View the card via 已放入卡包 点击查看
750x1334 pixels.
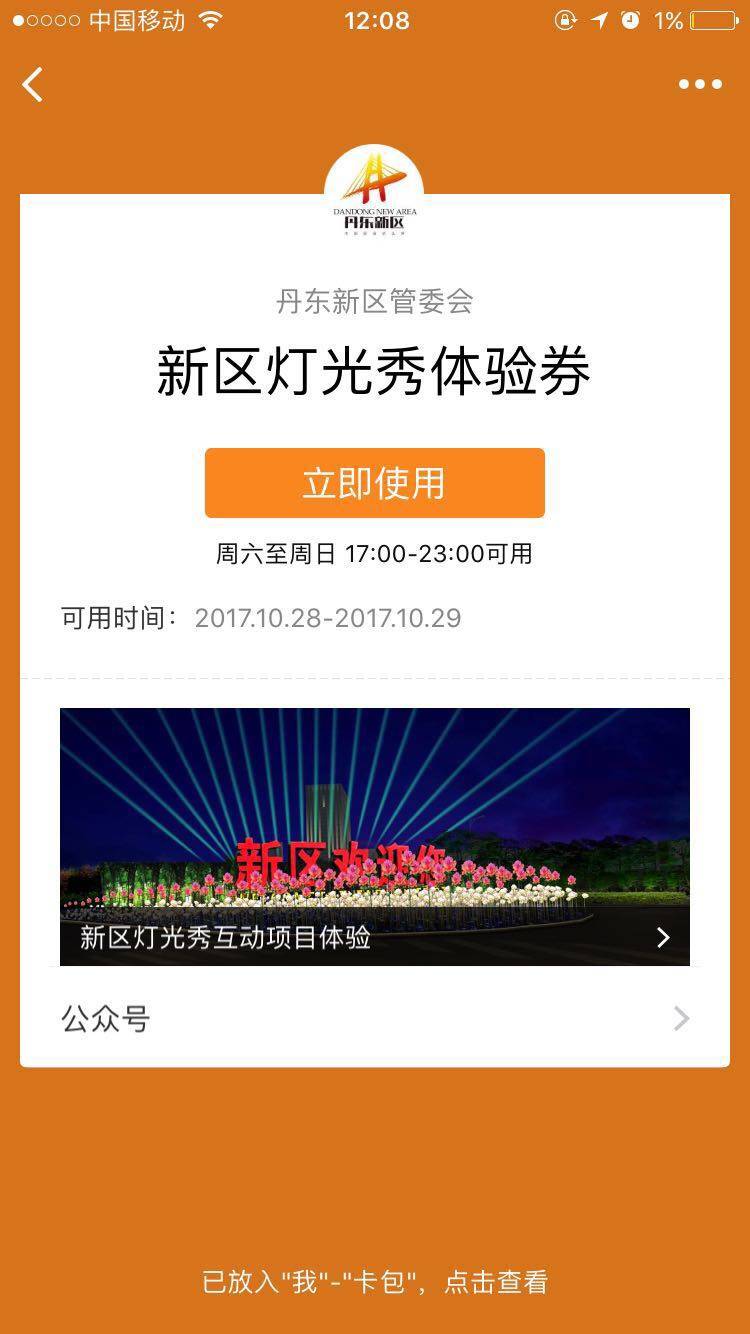[x=375, y=1282]
